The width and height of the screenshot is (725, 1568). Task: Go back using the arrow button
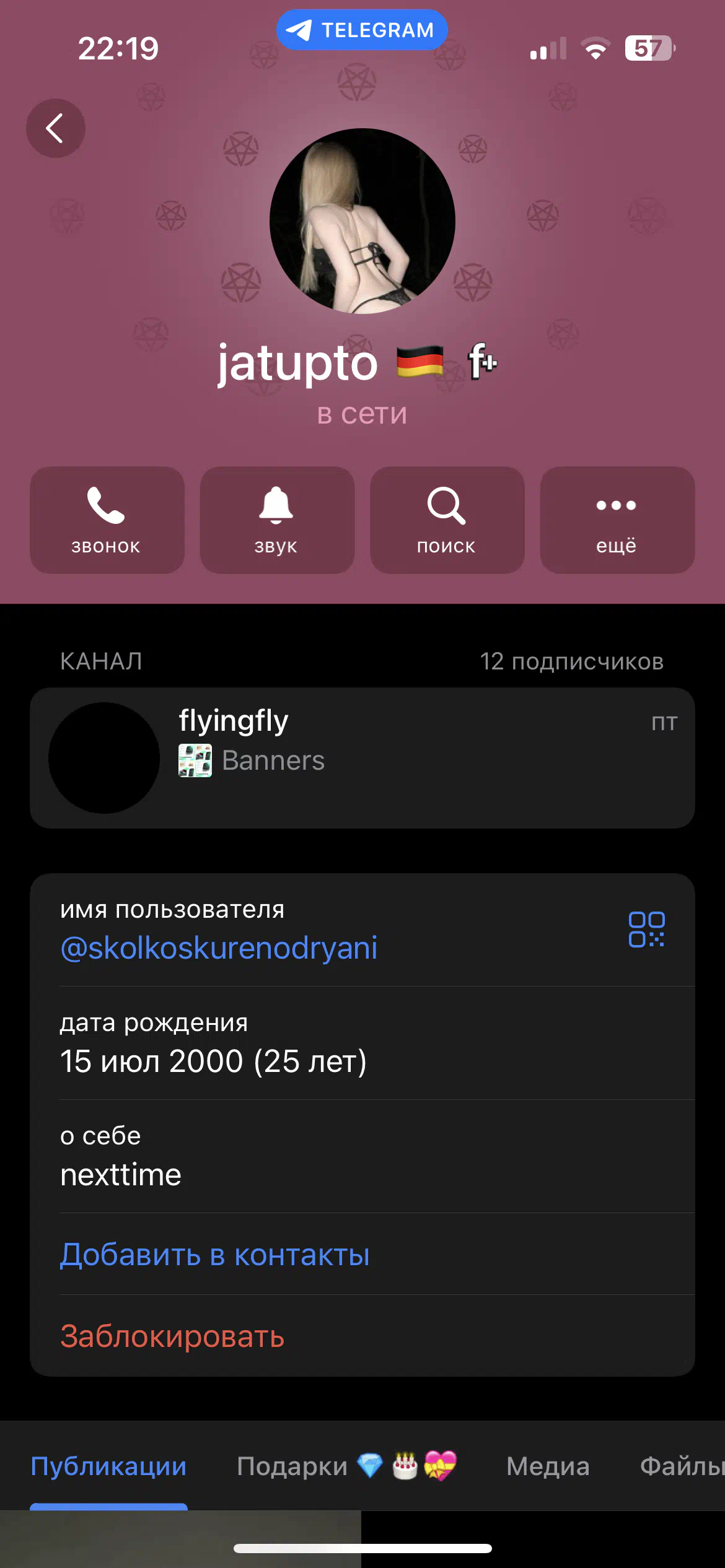point(55,128)
